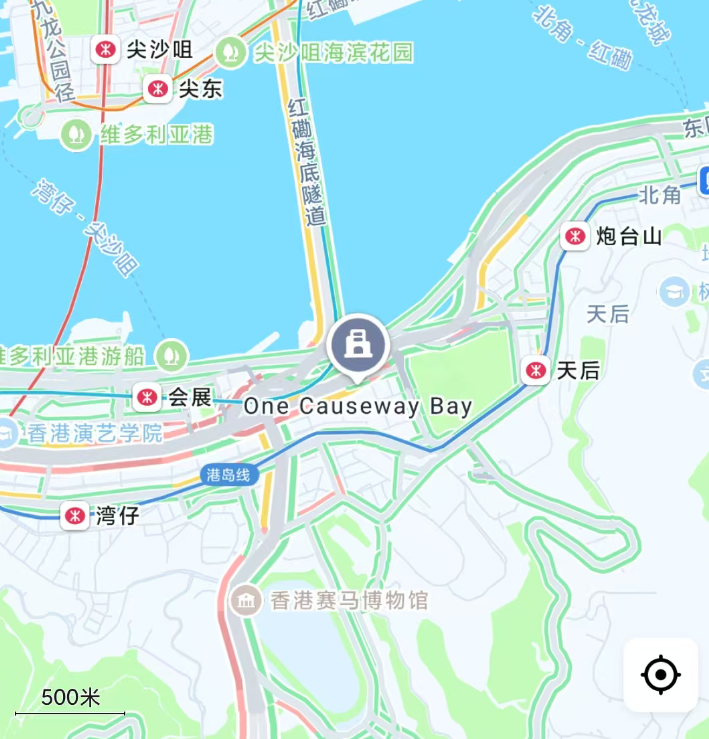
Task: Open the 香港赛马博物馆 place marker
Action: (245, 600)
